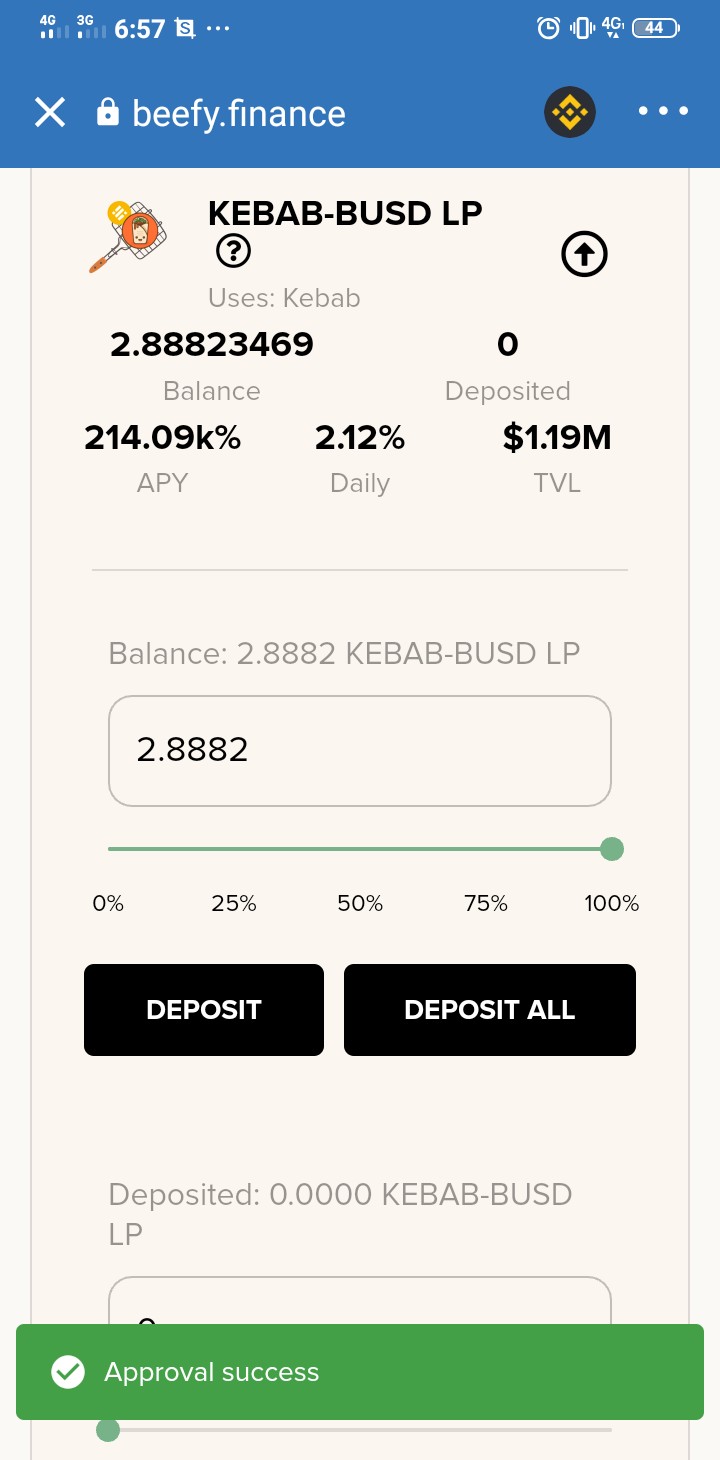Tap the DEPOSIT ALL button
720x1460 pixels.
click(x=490, y=1010)
